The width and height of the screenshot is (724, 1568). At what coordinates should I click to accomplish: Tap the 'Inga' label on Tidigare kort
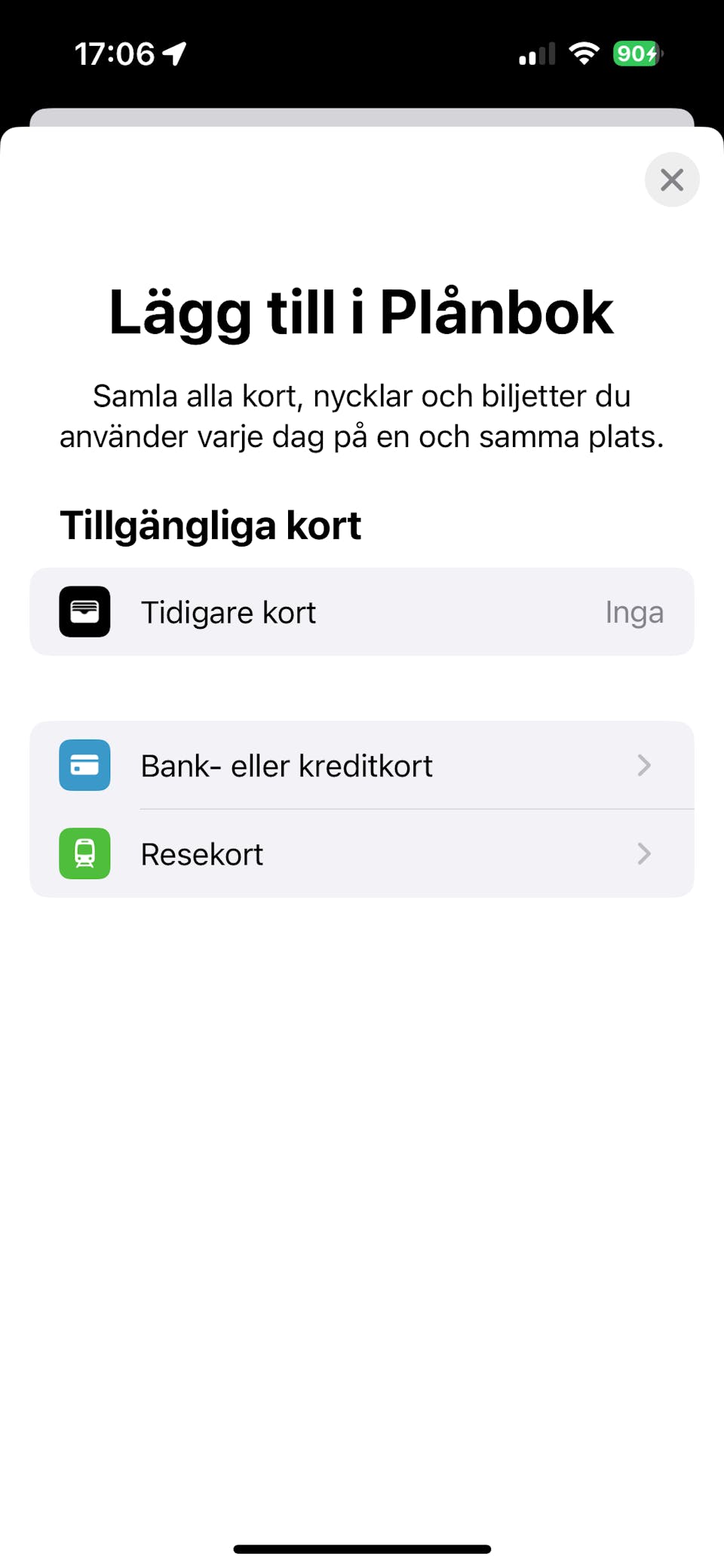(x=633, y=611)
